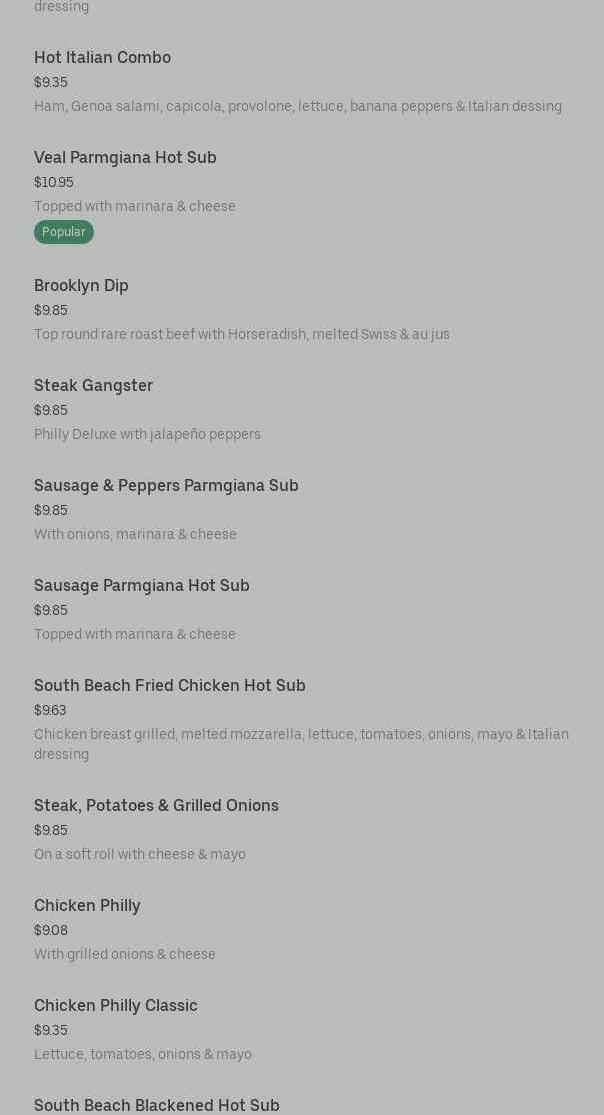The width and height of the screenshot is (604, 1115).
Task: Tap the Chicken Philly item
Action: (87, 906)
